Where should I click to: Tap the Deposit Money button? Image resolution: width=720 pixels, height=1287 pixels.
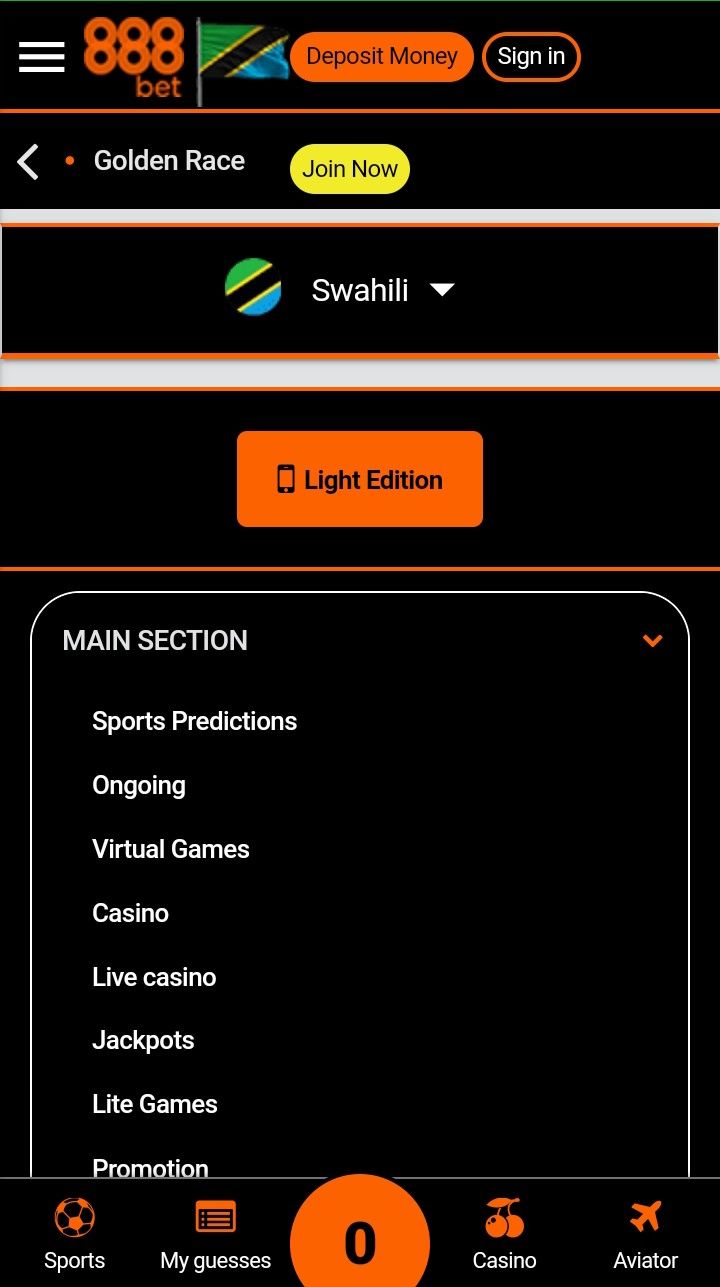(x=381, y=57)
